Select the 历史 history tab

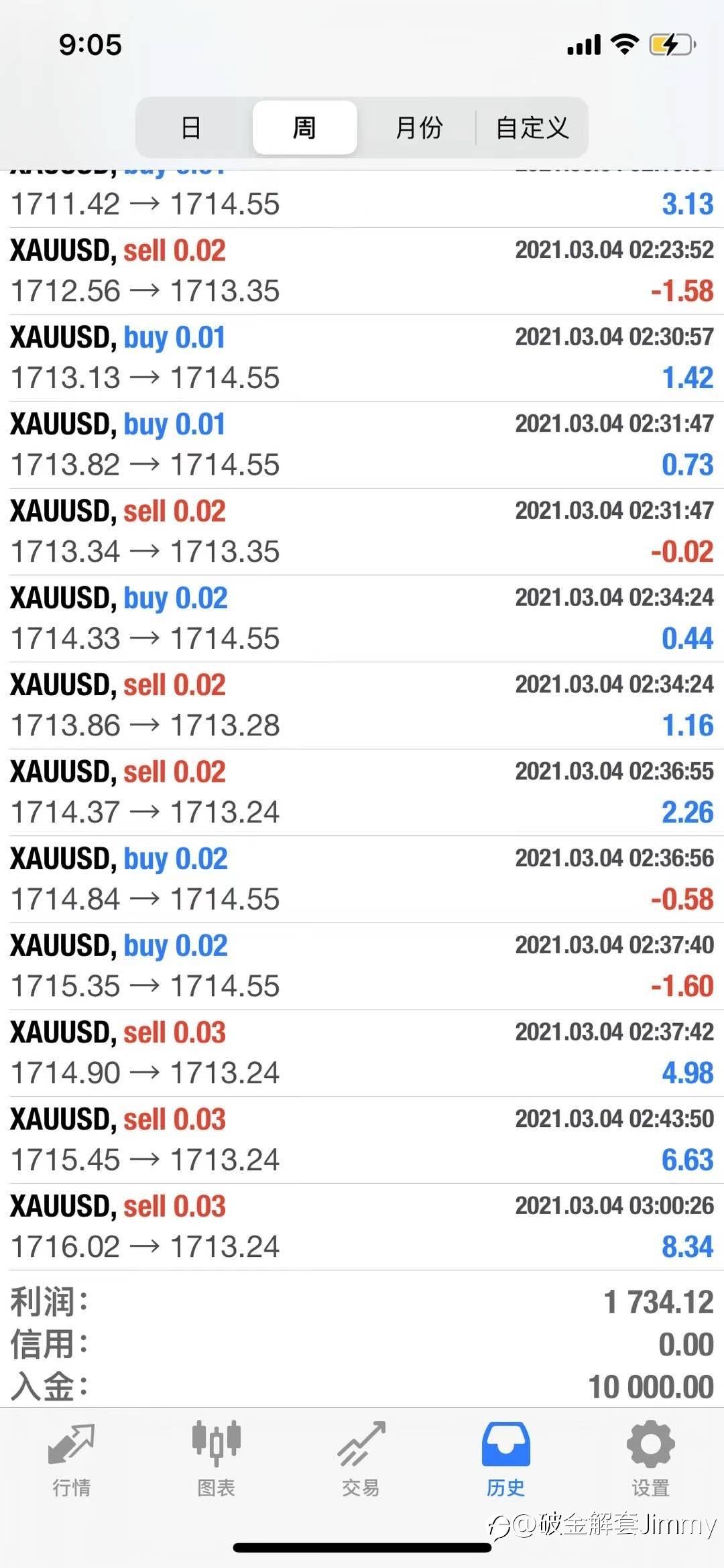coord(505,1459)
